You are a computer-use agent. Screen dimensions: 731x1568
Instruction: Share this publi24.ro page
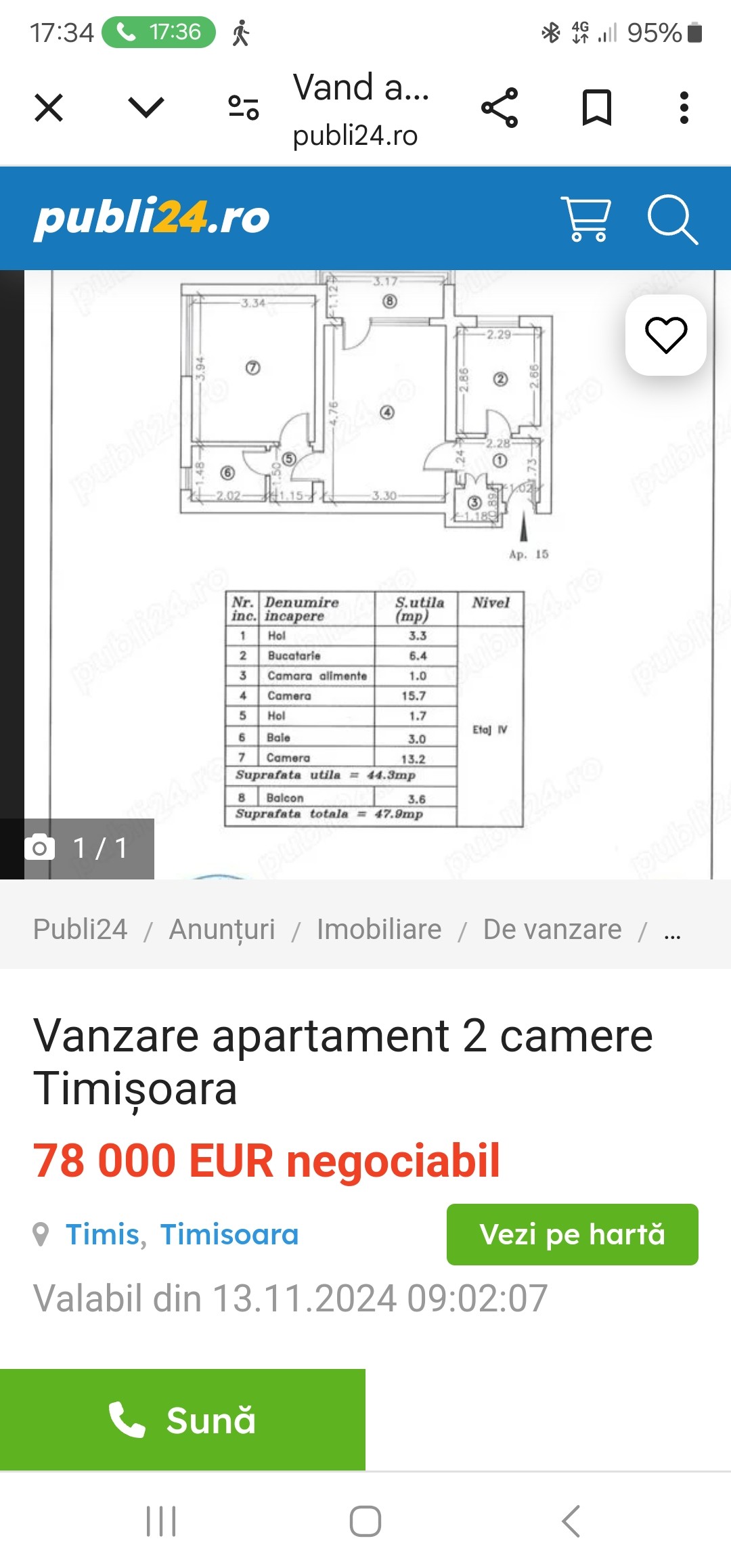point(500,108)
